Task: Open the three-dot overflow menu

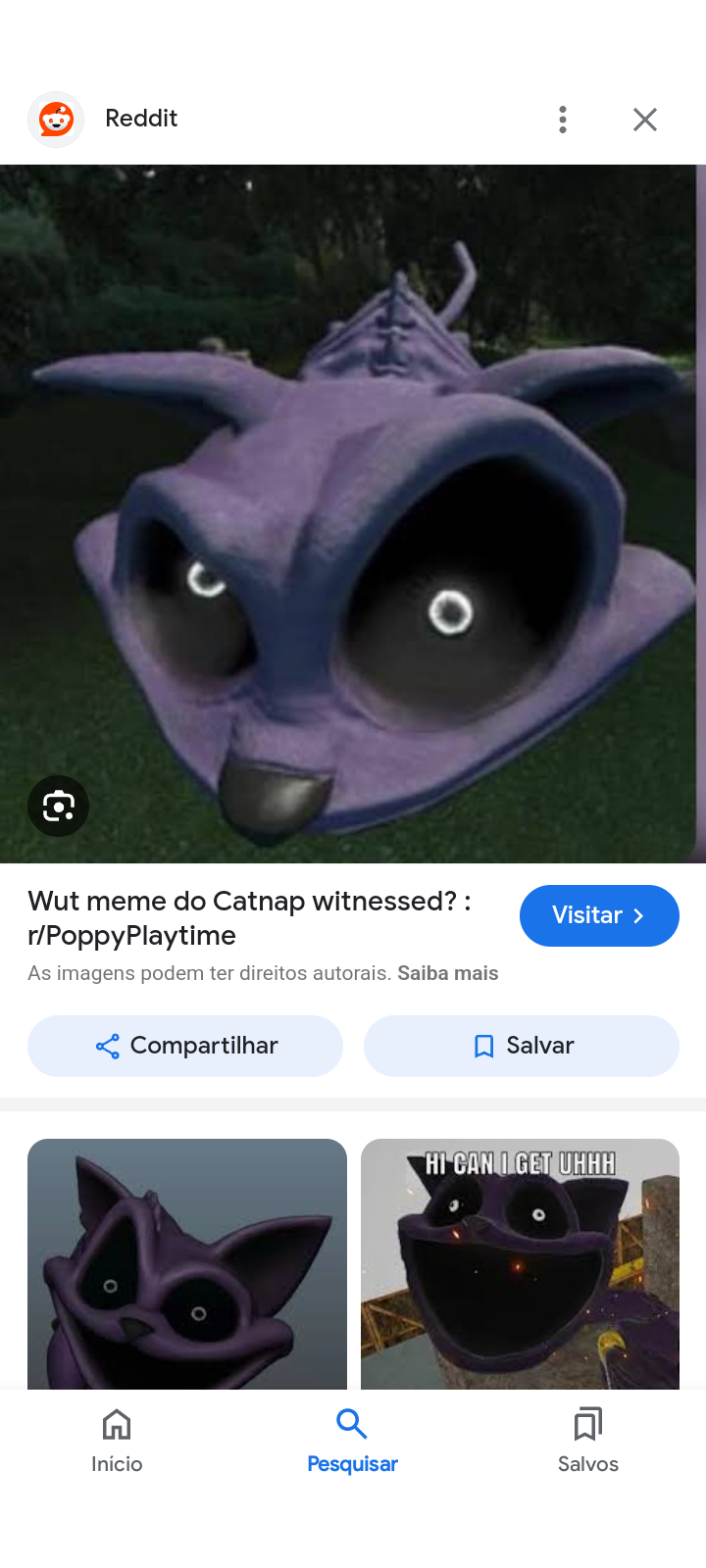Action: (563, 120)
